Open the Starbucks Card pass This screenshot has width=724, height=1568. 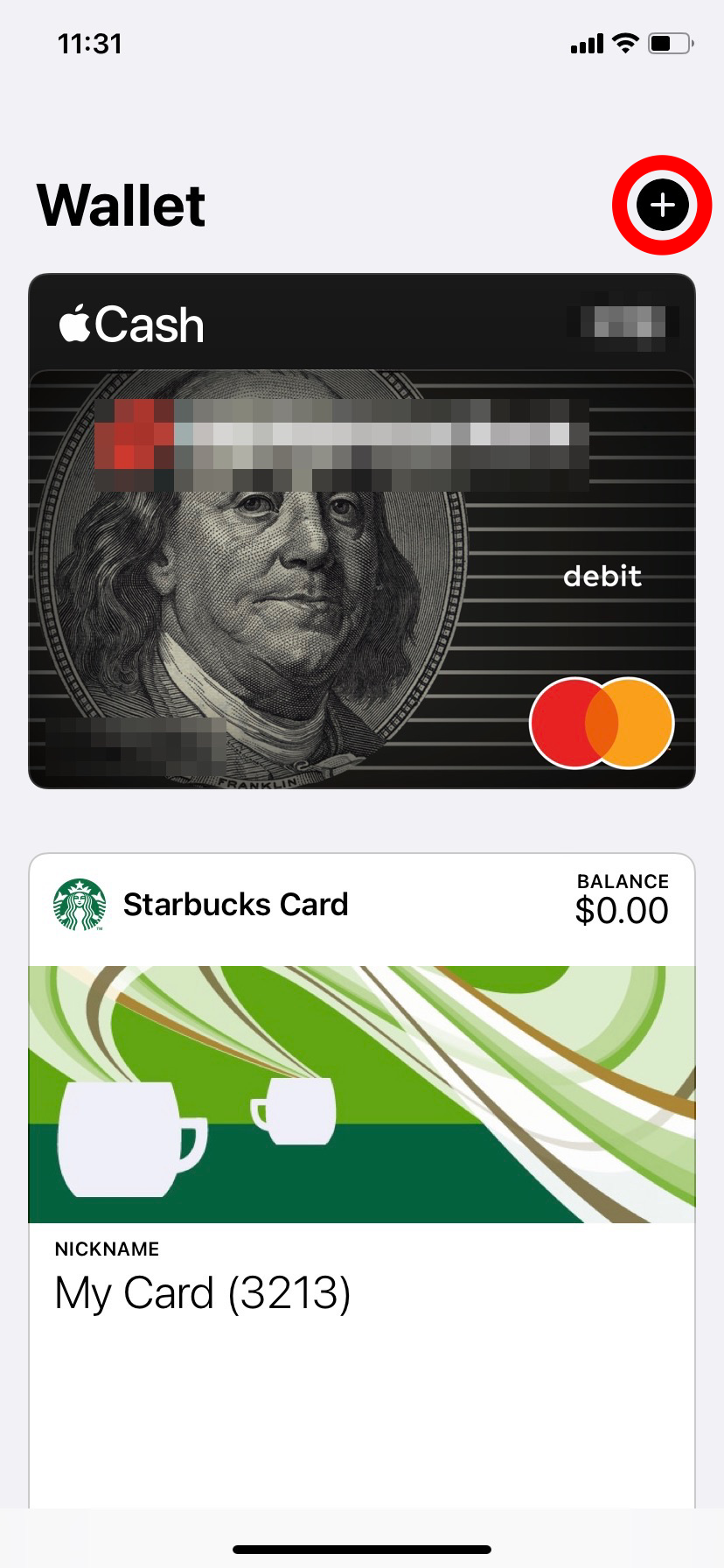(362, 1179)
